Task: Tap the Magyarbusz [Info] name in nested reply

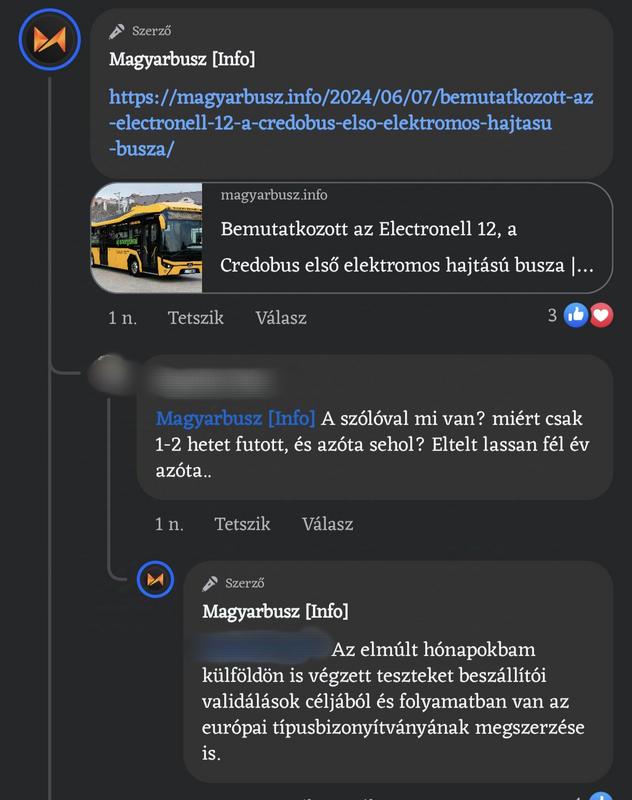Action: [275, 611]
